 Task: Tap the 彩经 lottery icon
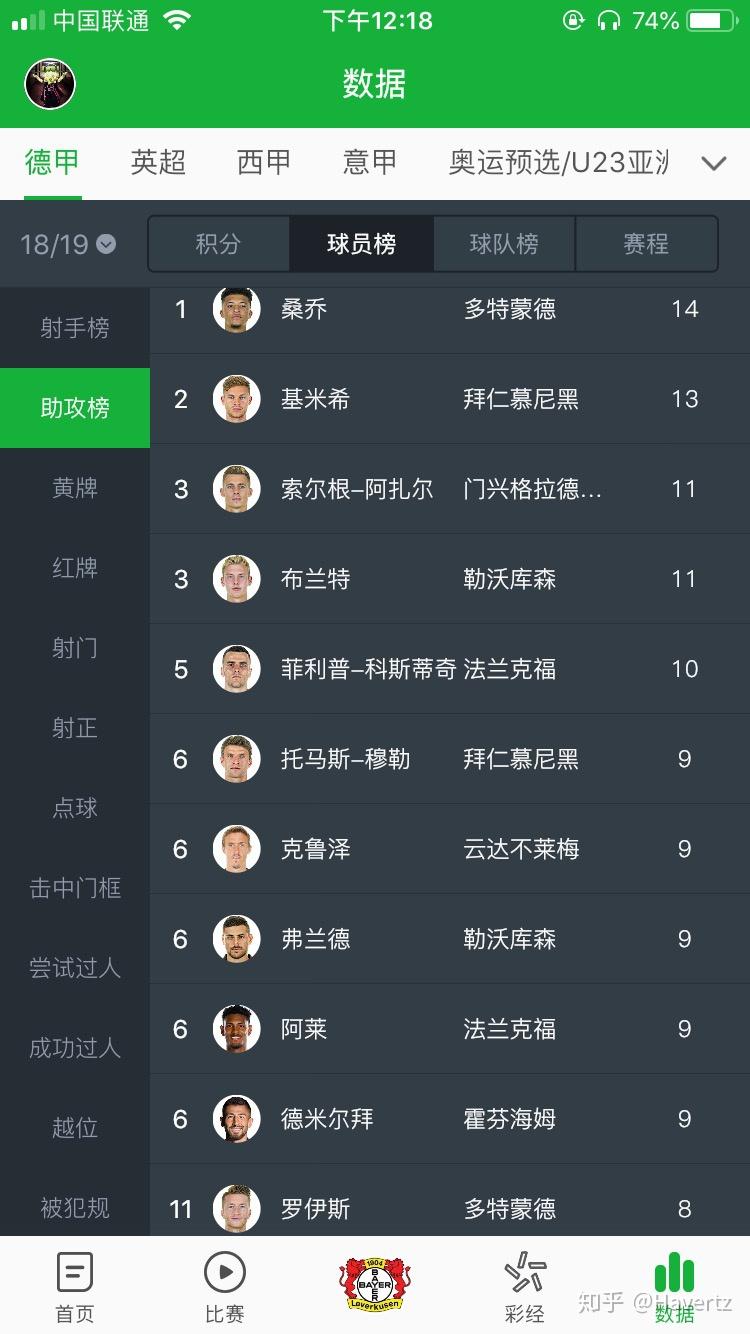[524, 1285]
